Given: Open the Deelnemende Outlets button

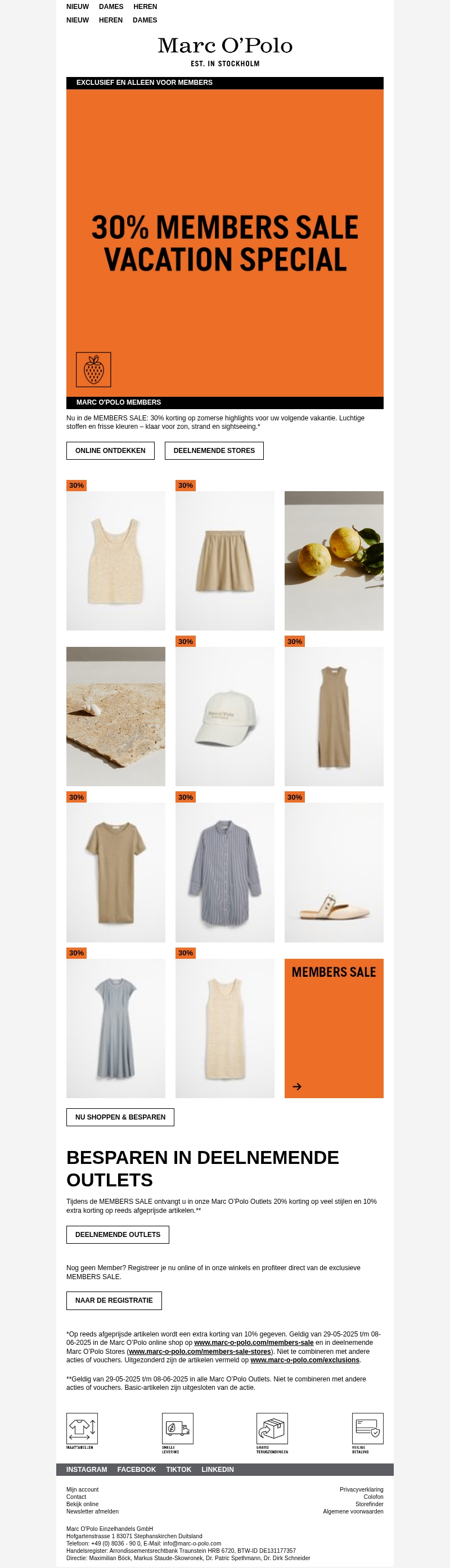Looking at the screenshot, I should [118, 1234].
